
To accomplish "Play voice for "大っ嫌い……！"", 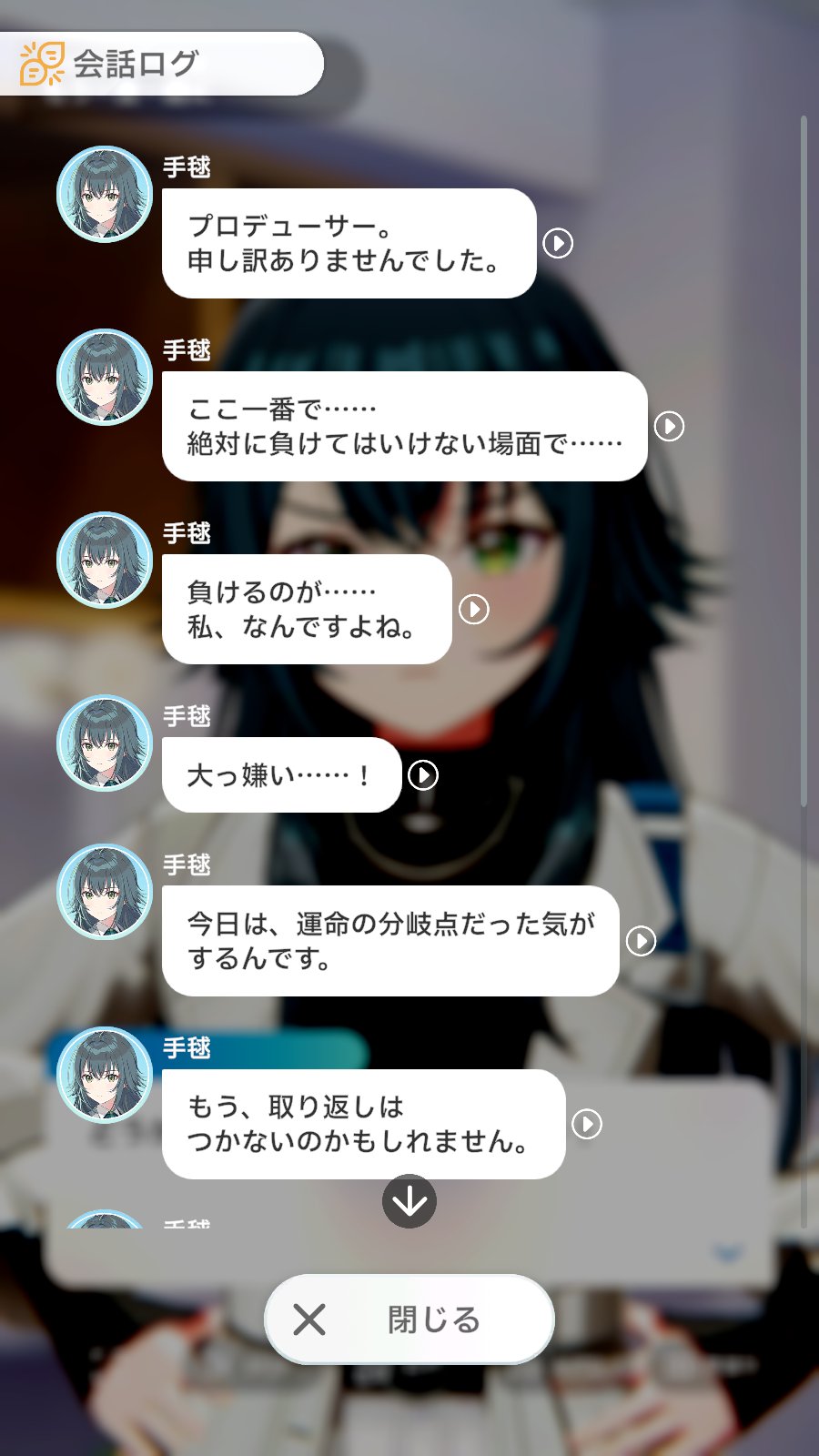I will point(423,775).
